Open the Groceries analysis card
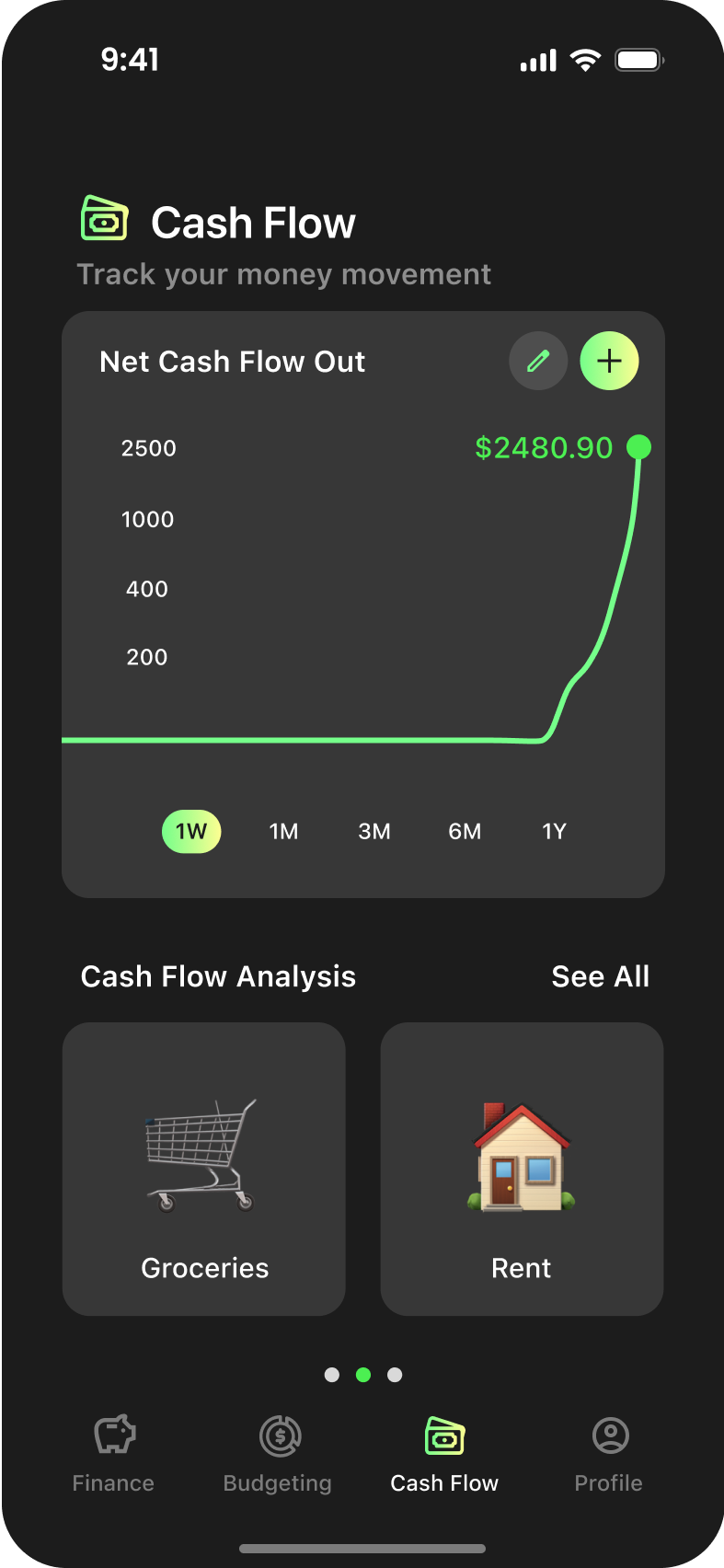The width and height of the screenshot is (724, 1568). click(204, 1169)
